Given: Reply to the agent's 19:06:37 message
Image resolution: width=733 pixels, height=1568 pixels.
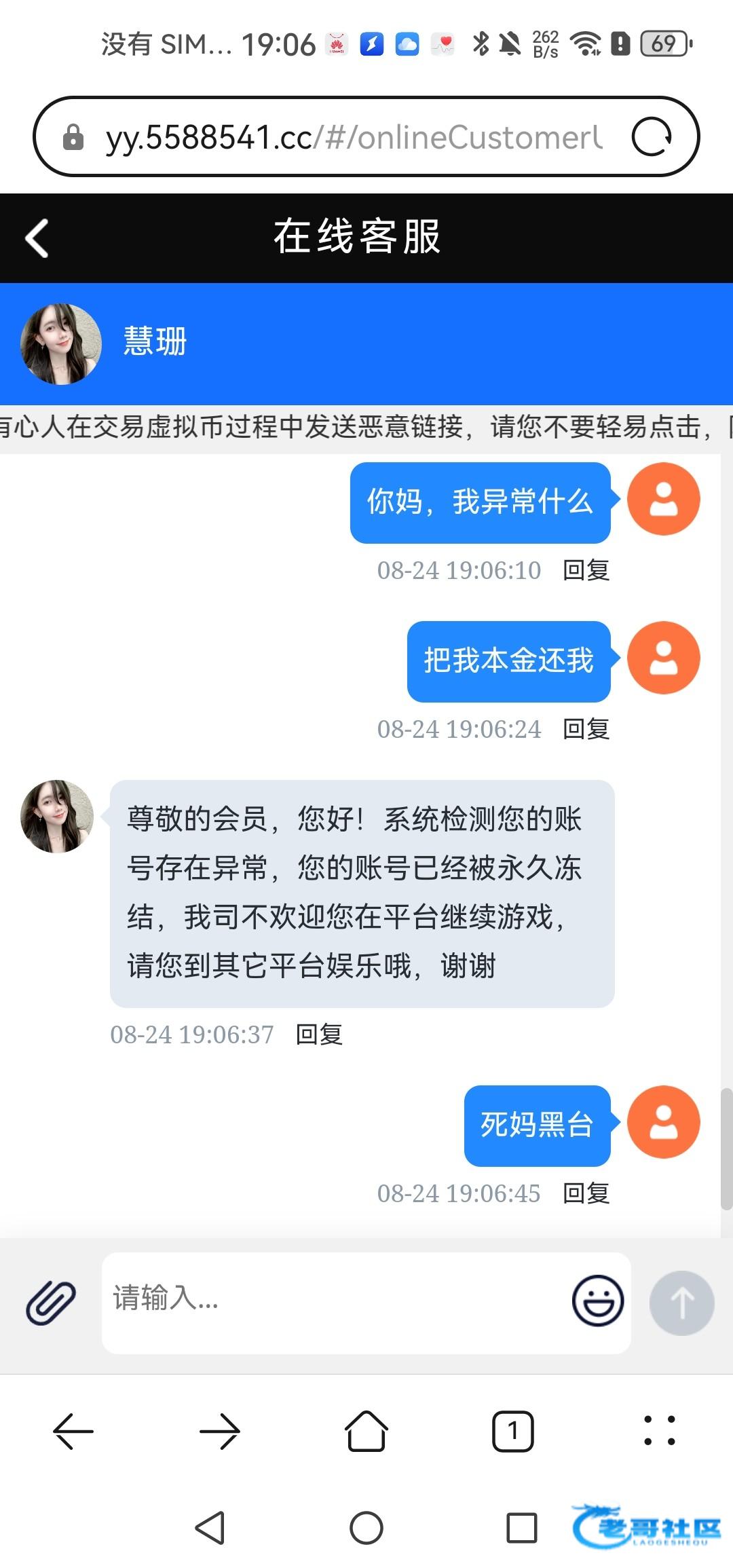Looking at the screenshot, I should click(x=319, y=1034).
